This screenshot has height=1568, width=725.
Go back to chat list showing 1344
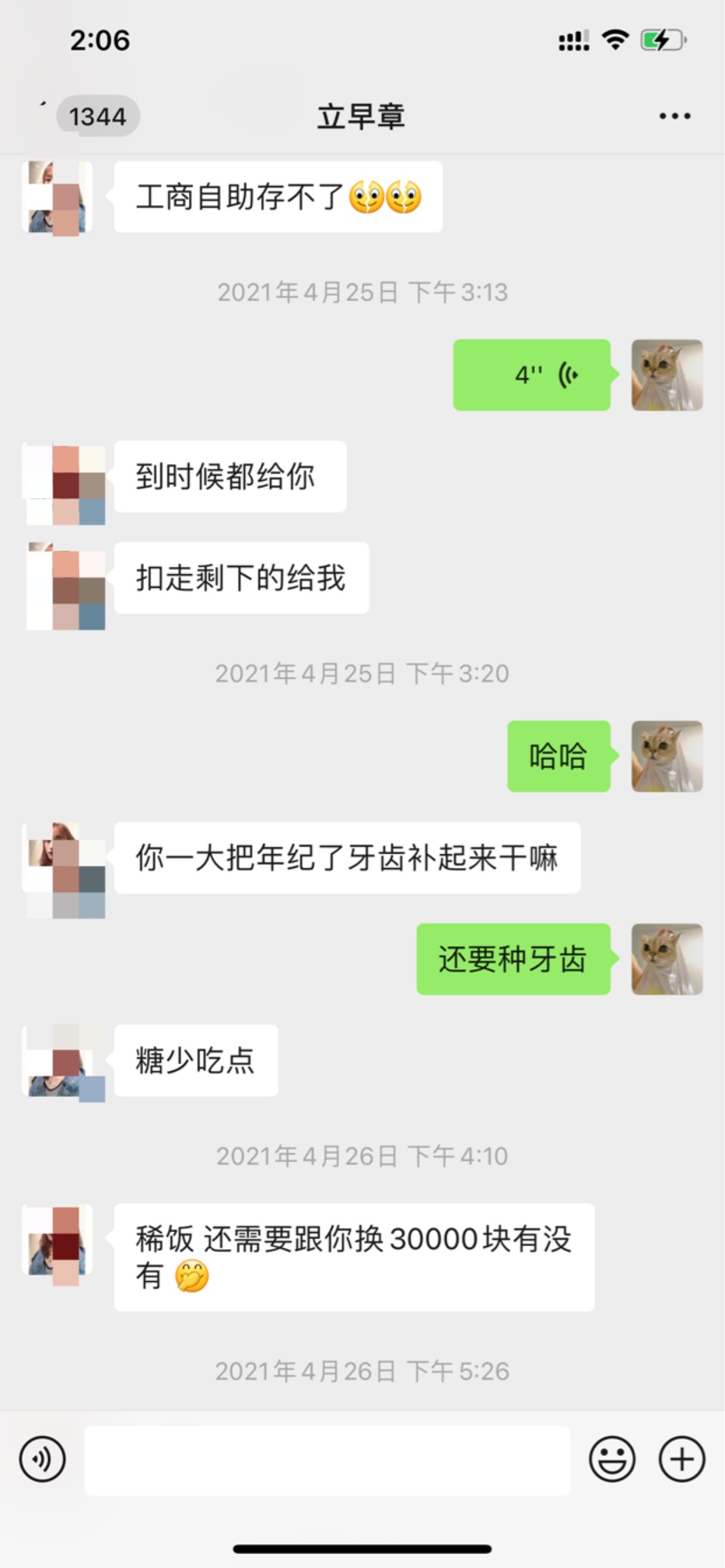(x=87, y=116)
